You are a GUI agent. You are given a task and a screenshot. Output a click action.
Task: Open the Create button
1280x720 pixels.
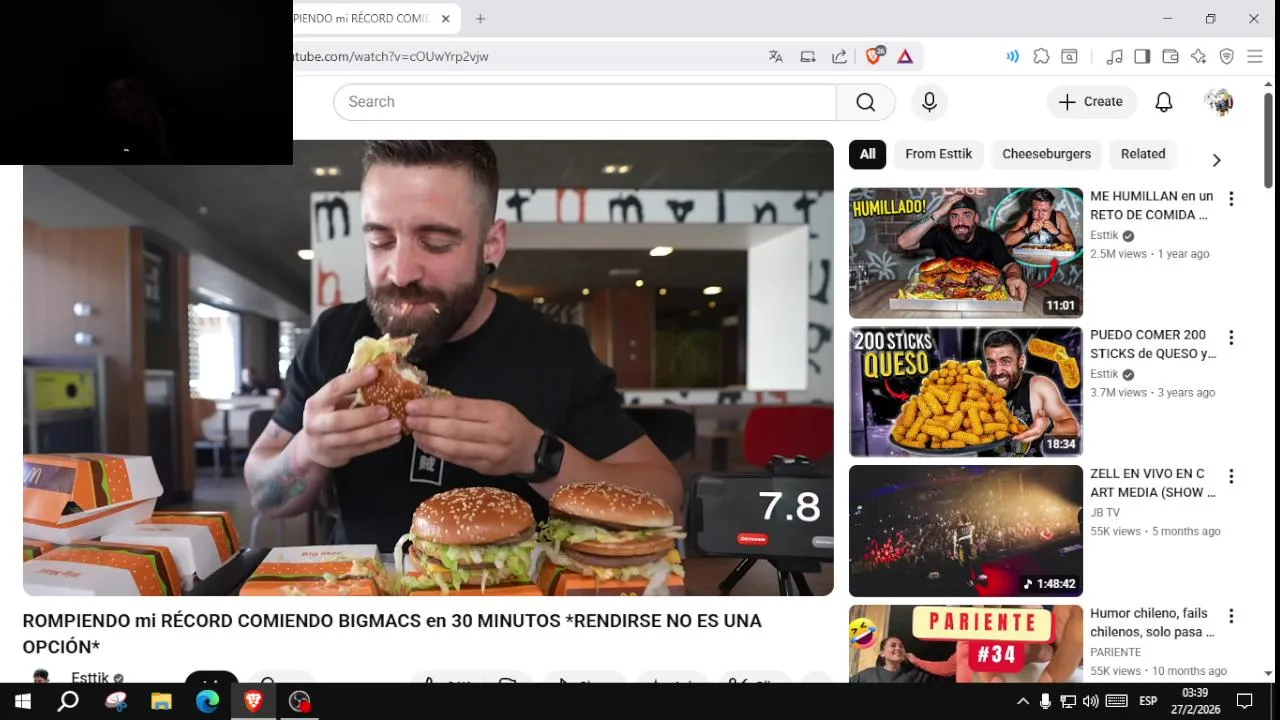coord(1091,102)
